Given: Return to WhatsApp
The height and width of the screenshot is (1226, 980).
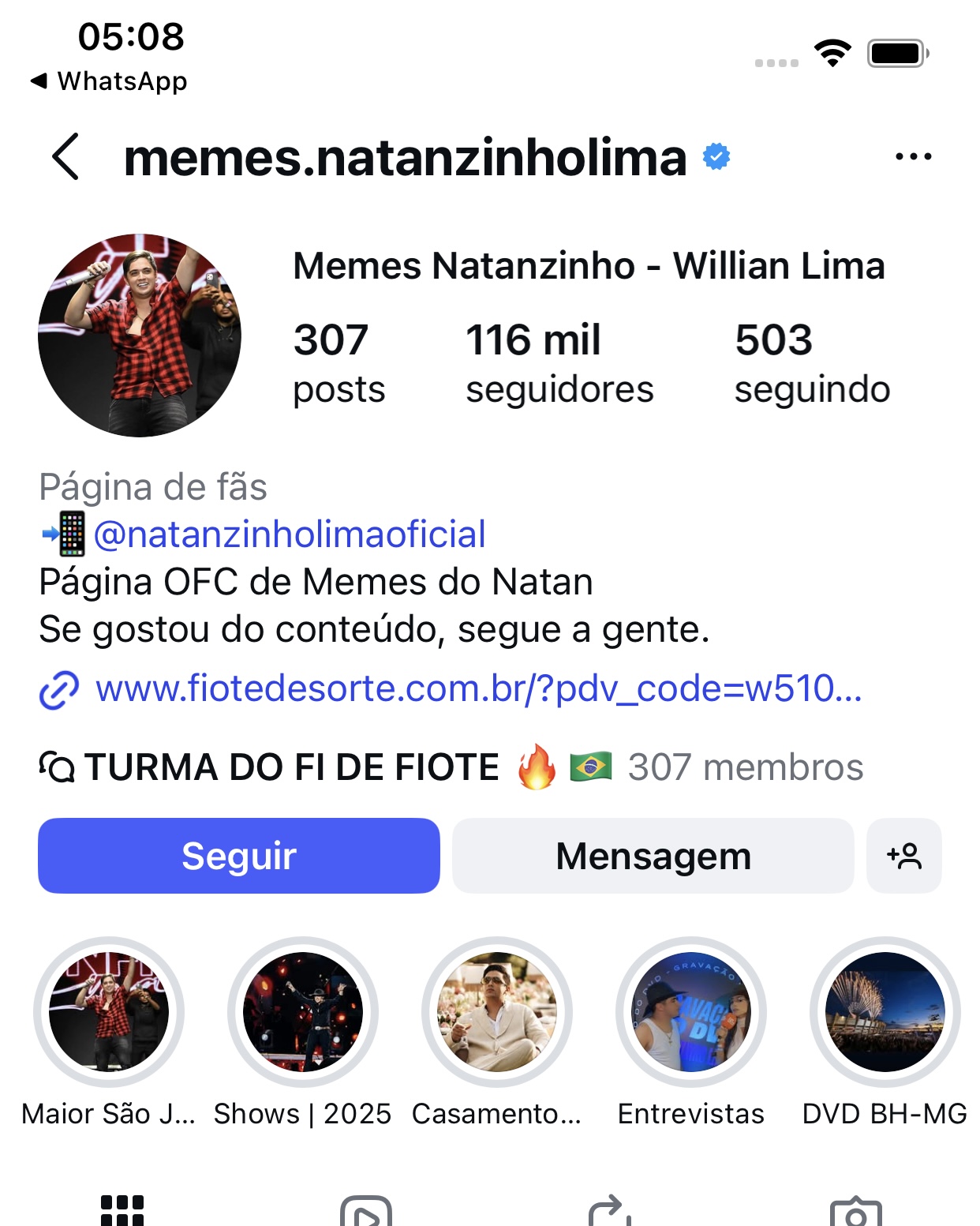Looking at the screenshot, I should click(x=109, y=81).
